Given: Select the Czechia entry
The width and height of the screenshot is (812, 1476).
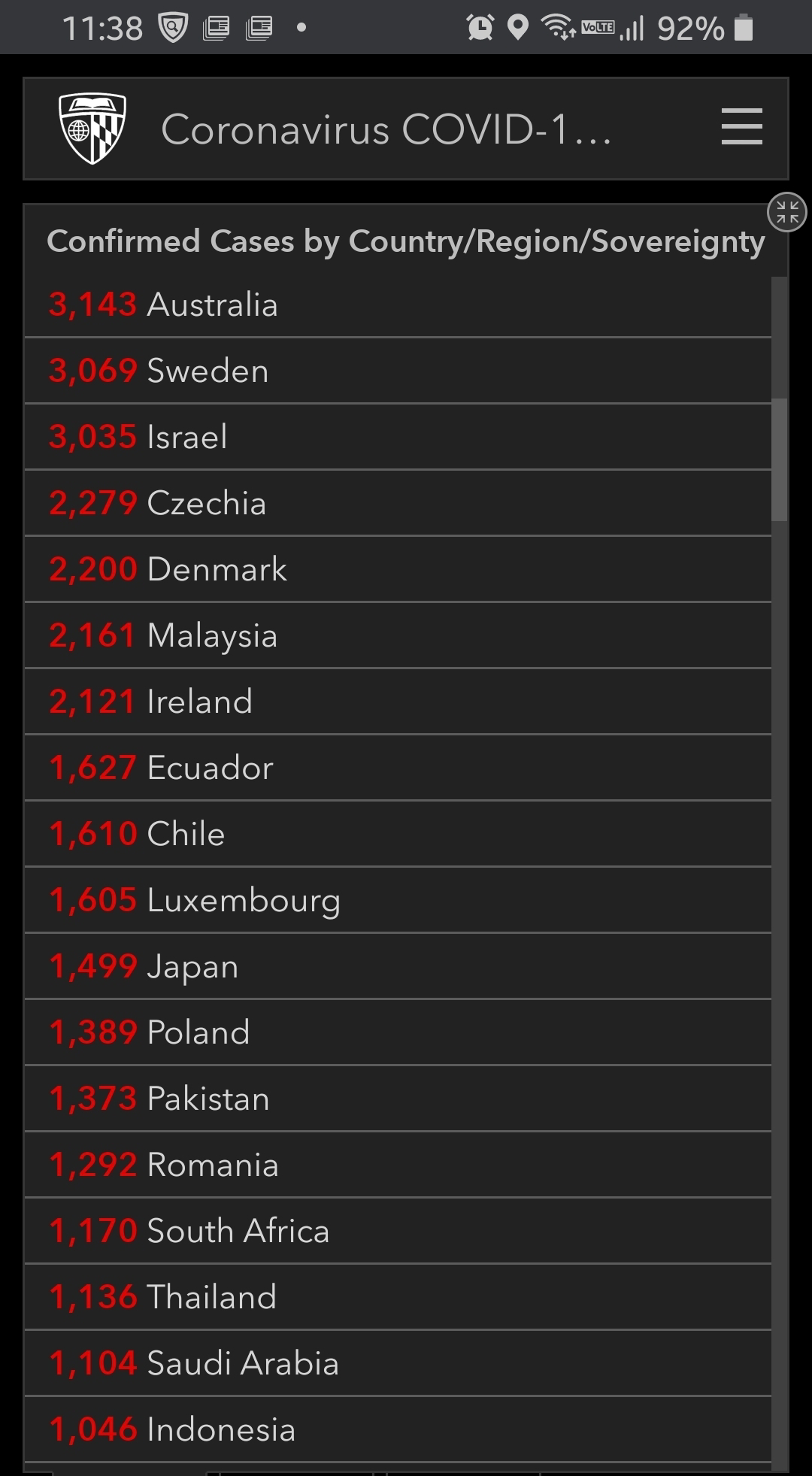Looking at the screenshot, I should point(398,503).
